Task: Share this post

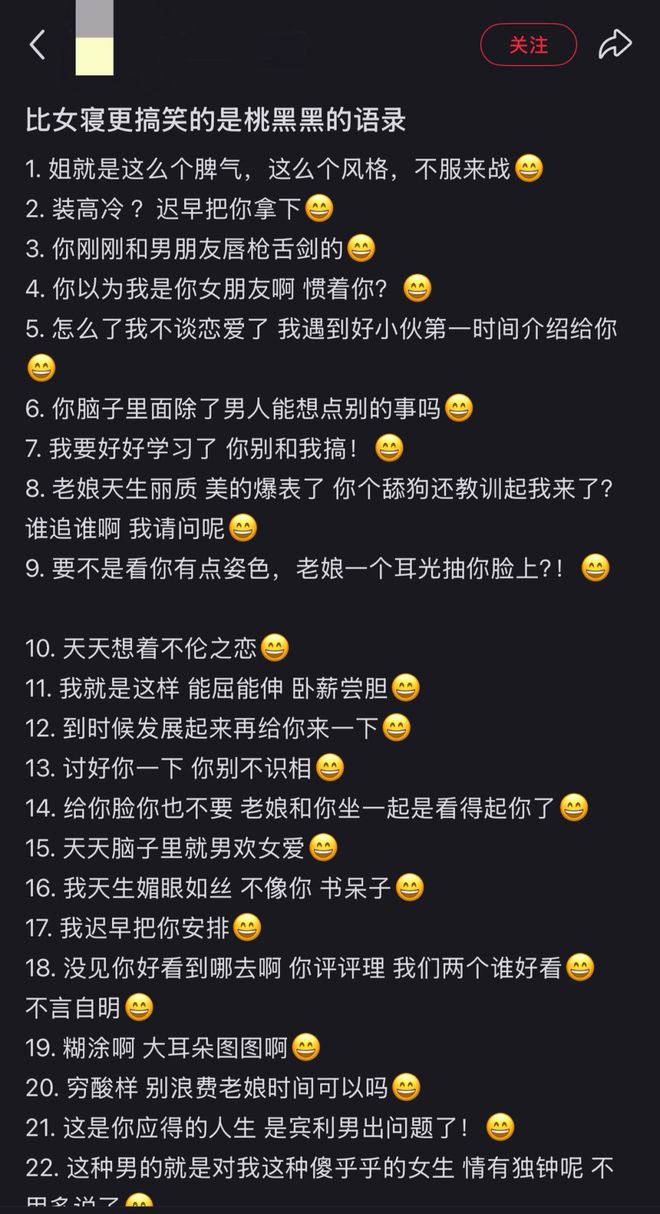Action: pyautogui.click(x=615, y=45)
